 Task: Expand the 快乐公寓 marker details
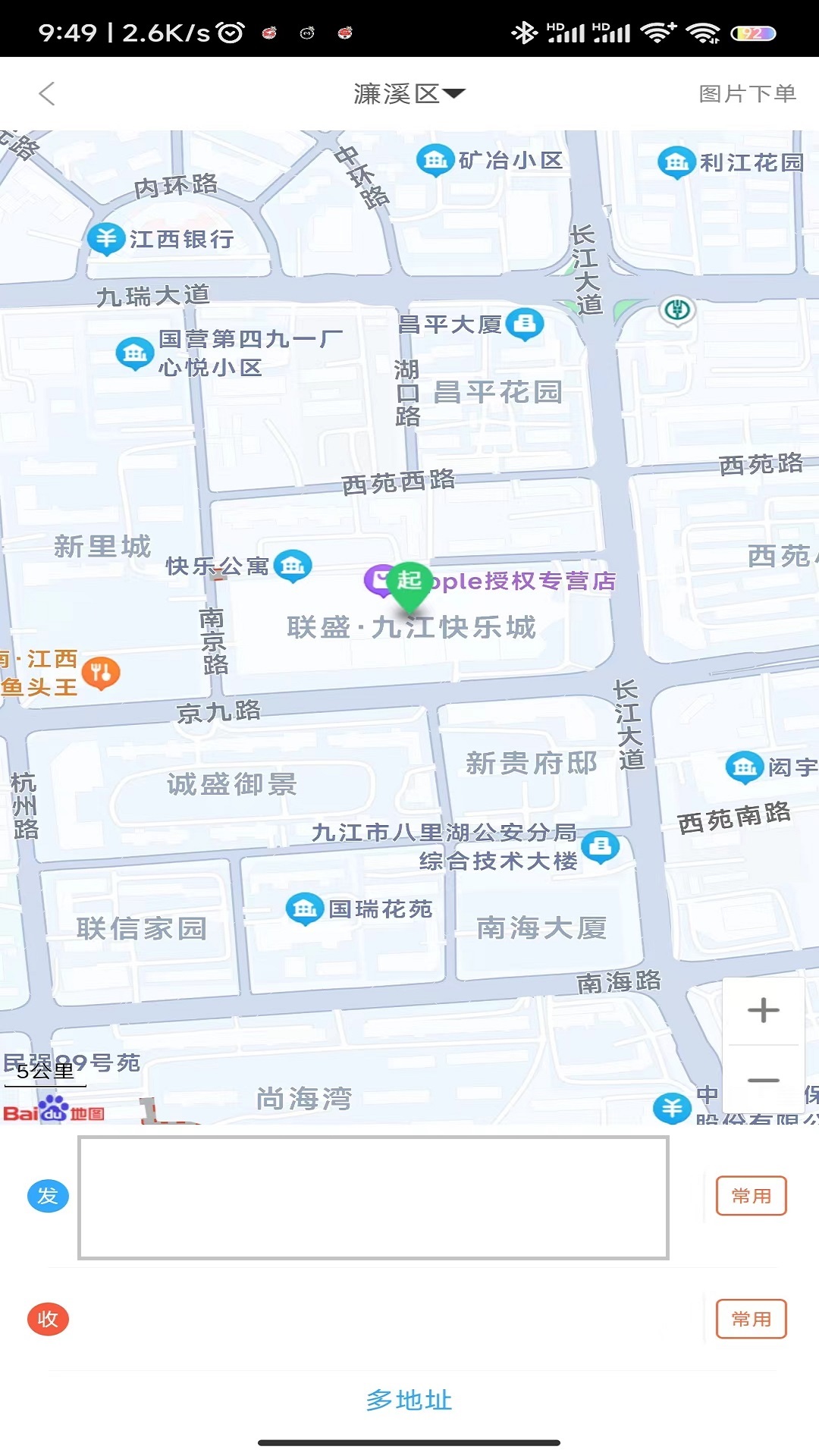(x=292, y=566)
